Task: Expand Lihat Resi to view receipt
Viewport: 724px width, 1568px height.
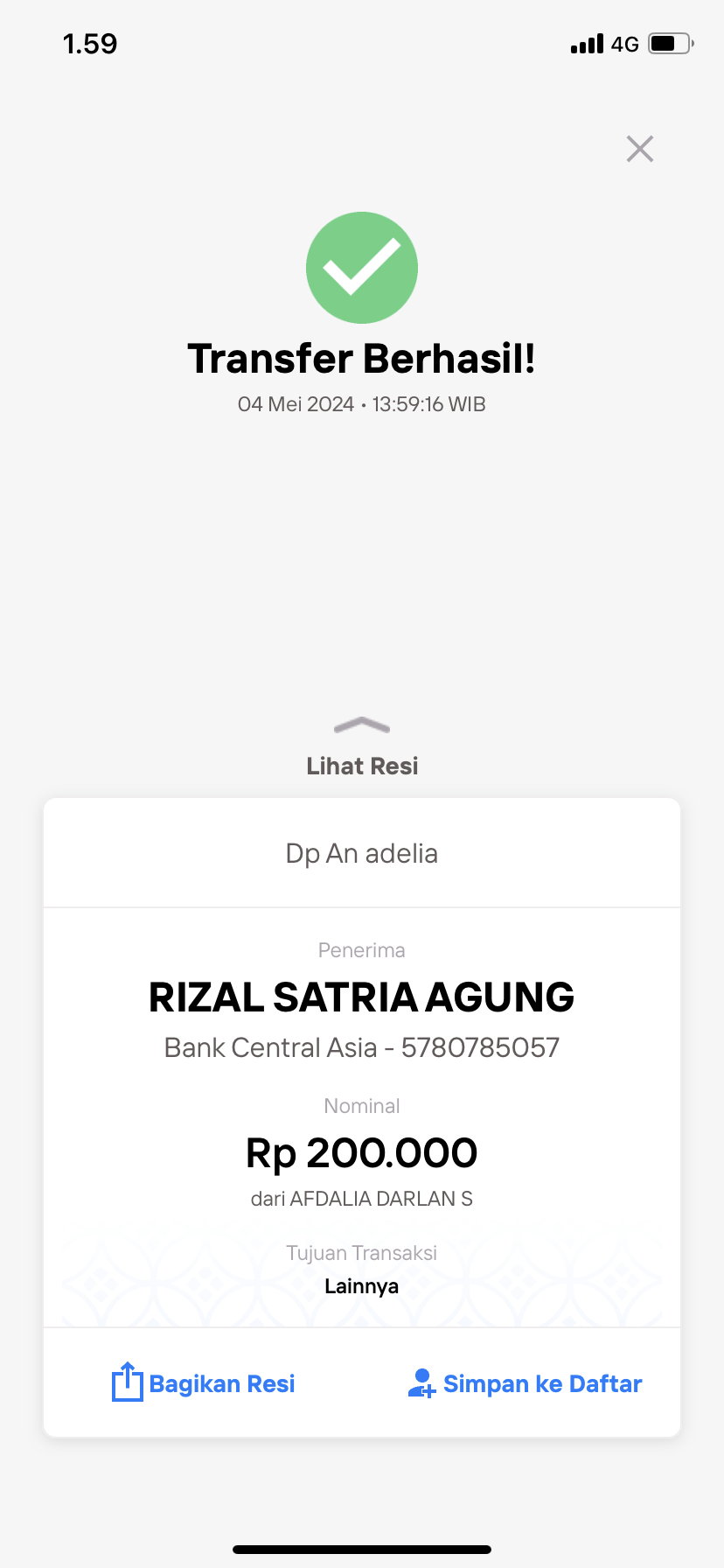Action: pyautogui.click(x=362, y=748)
